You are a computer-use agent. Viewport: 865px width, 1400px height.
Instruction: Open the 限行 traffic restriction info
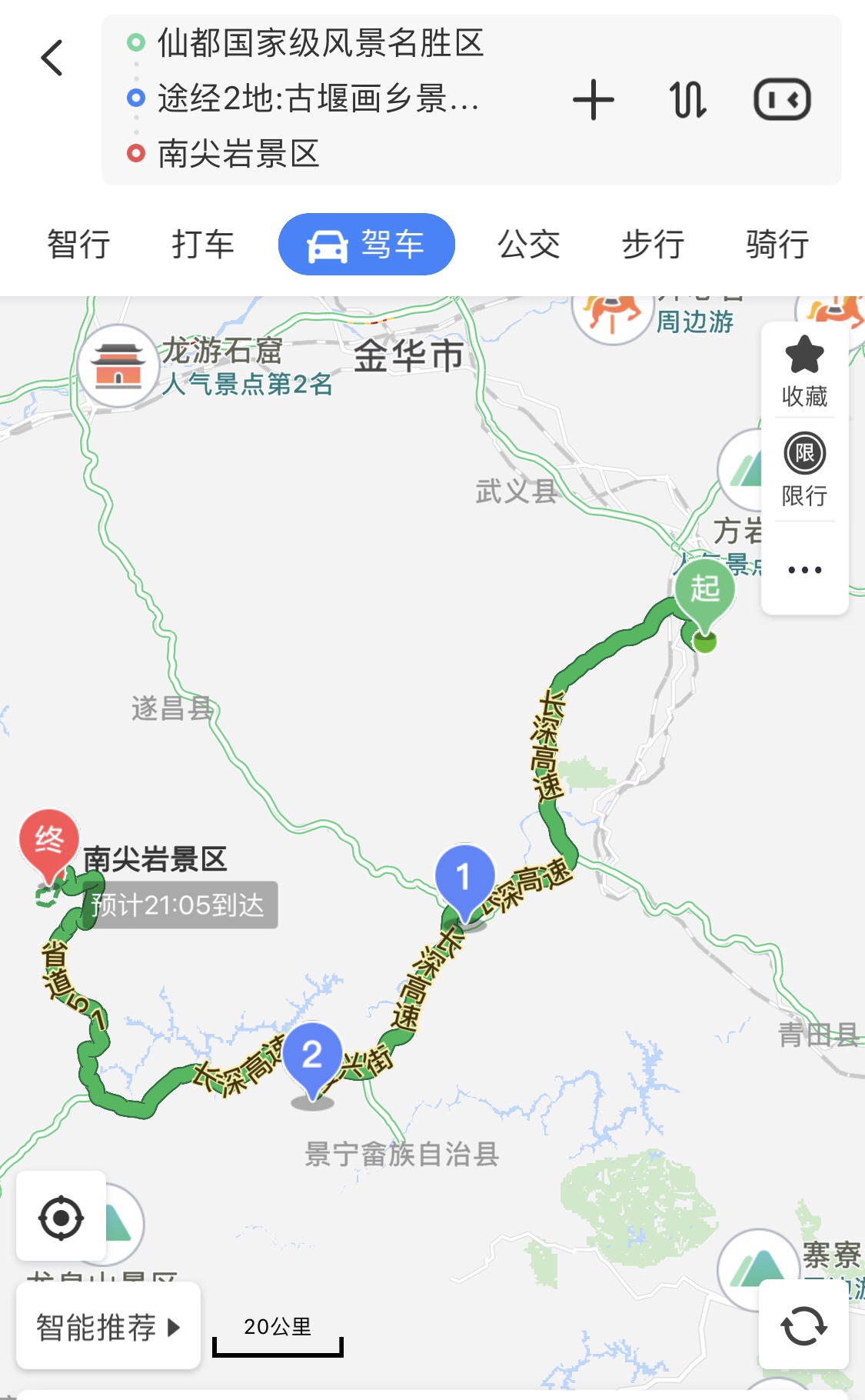tap(804, 469)
